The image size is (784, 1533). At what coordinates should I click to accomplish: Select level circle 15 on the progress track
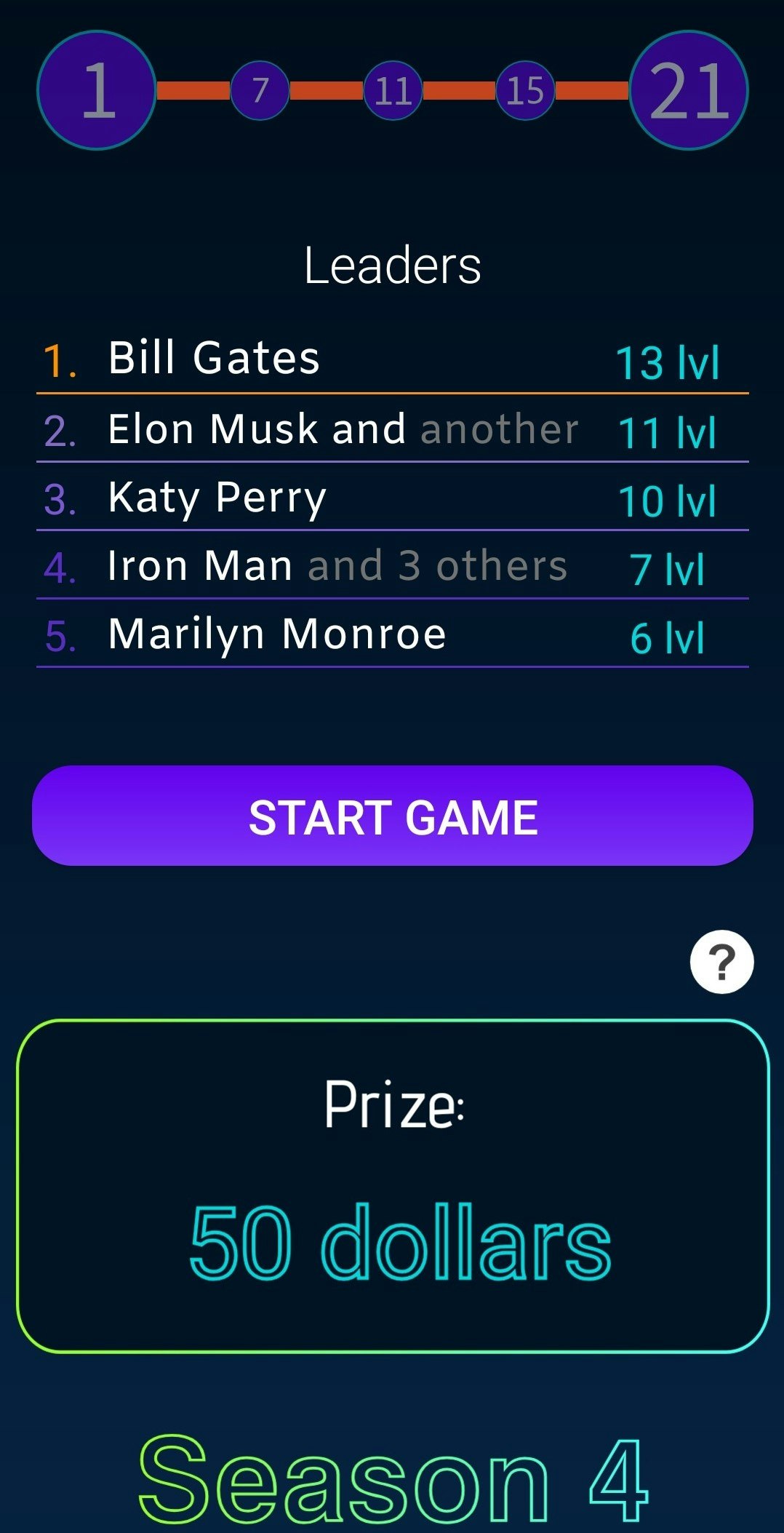coord(525,91)
